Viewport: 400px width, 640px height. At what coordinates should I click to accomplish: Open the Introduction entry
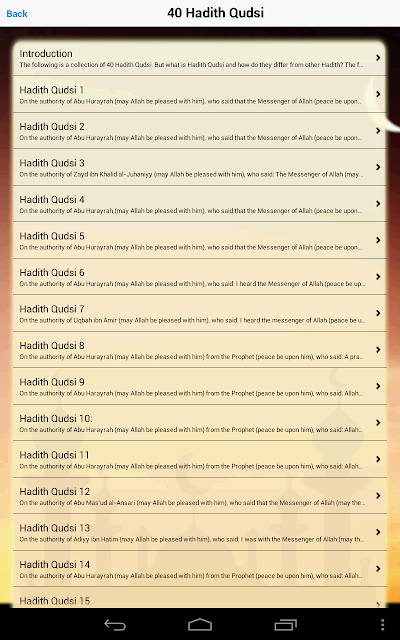pyautogui.click(x=199, y=58)
